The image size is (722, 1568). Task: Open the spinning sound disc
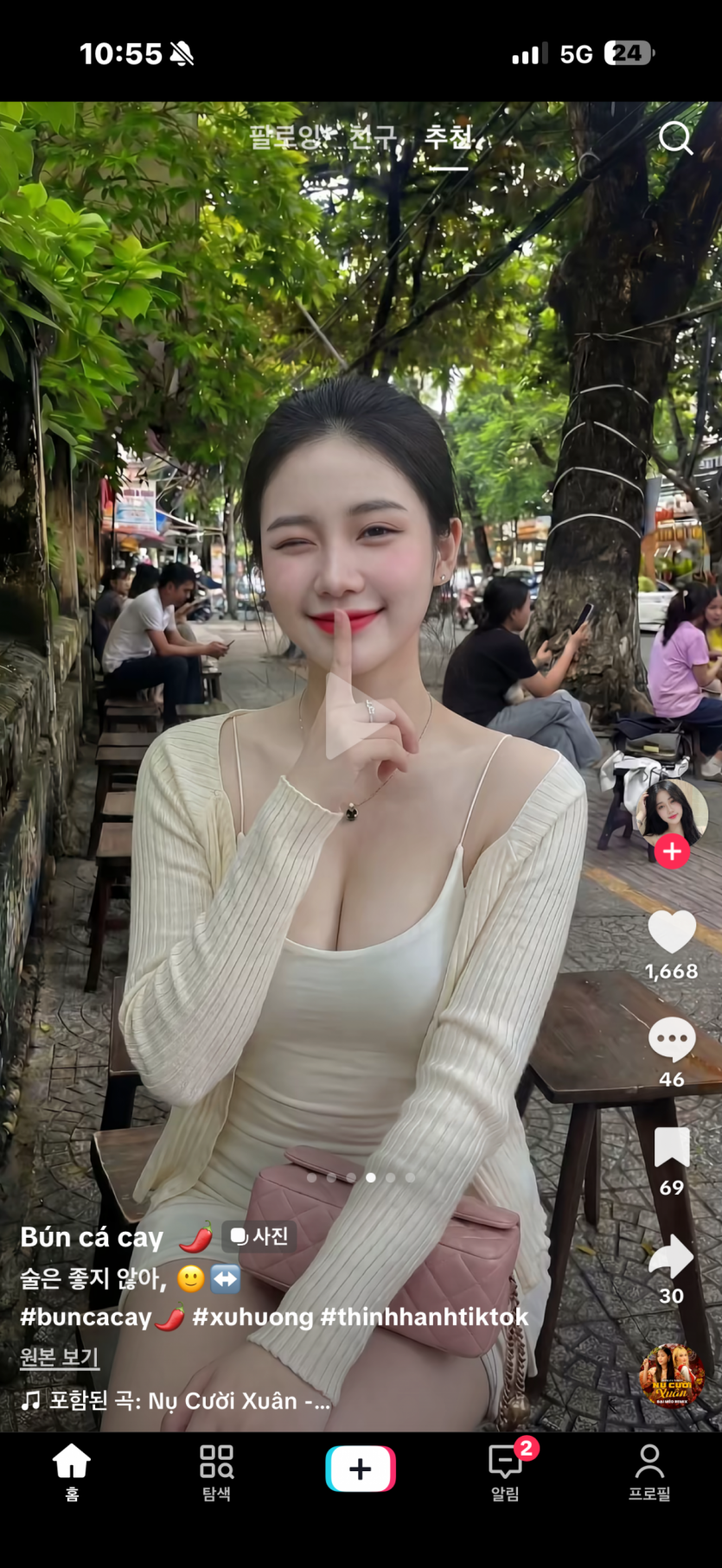pyautogui.click(x=672, y=1374)
